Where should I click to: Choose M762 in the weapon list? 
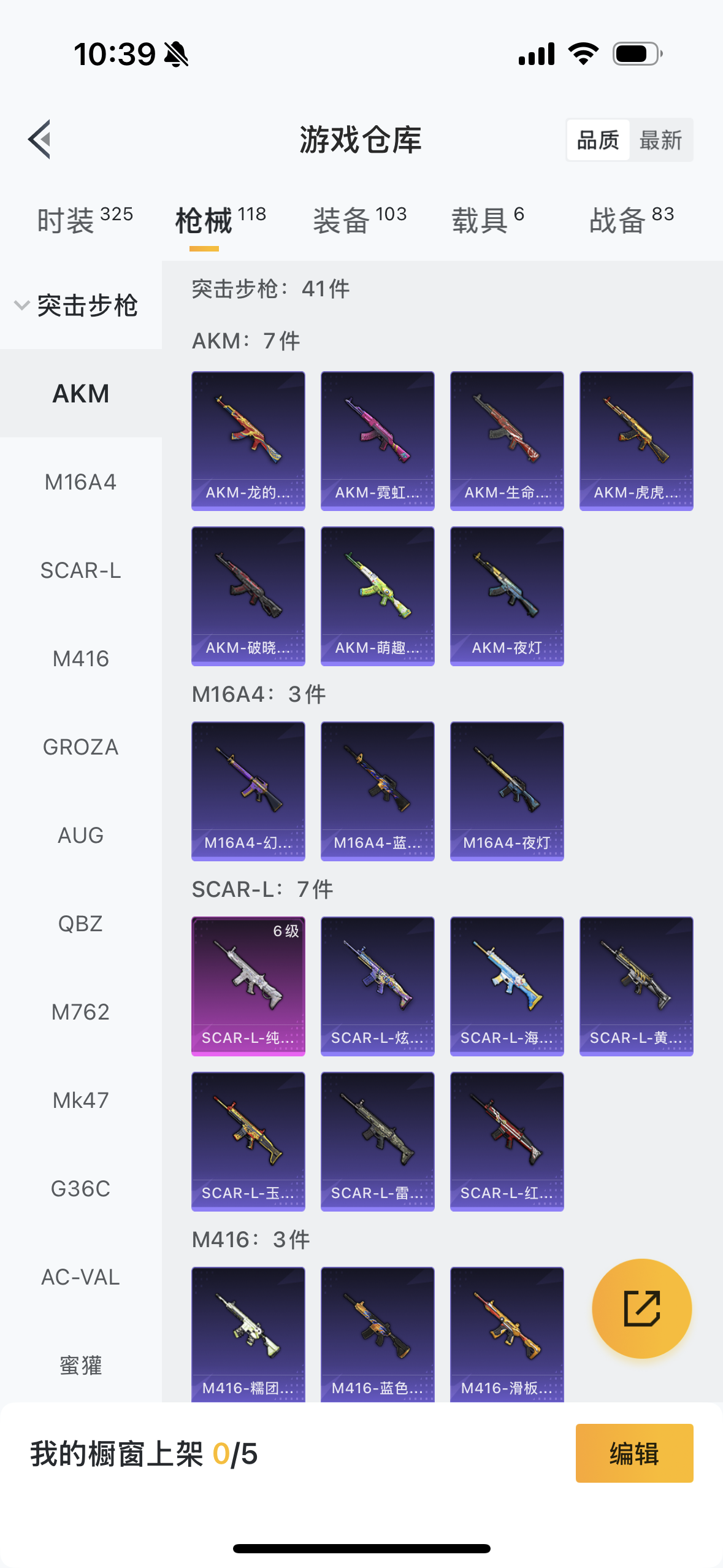(x=81, y=1012)
